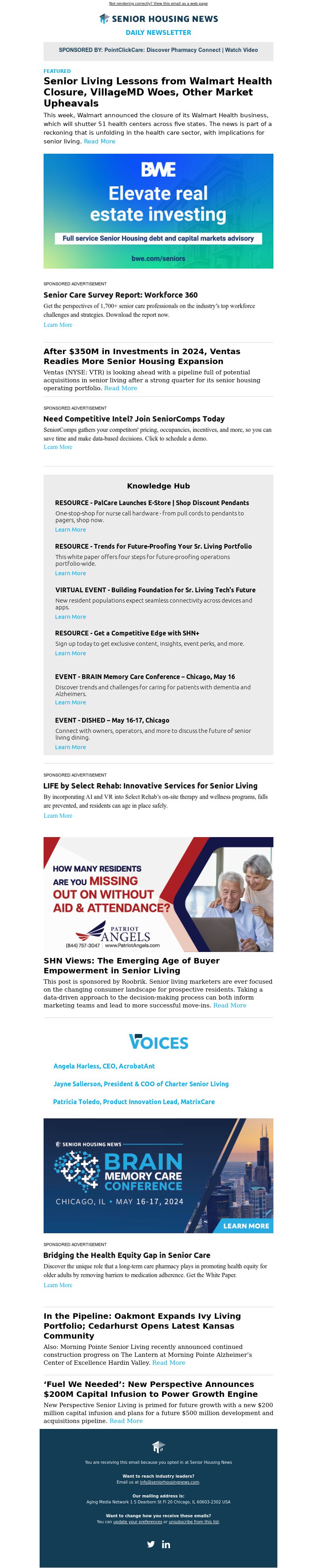Learn more about joining SeniorComps
Screen dimensions: 317x1568
[x=58, y=447]
